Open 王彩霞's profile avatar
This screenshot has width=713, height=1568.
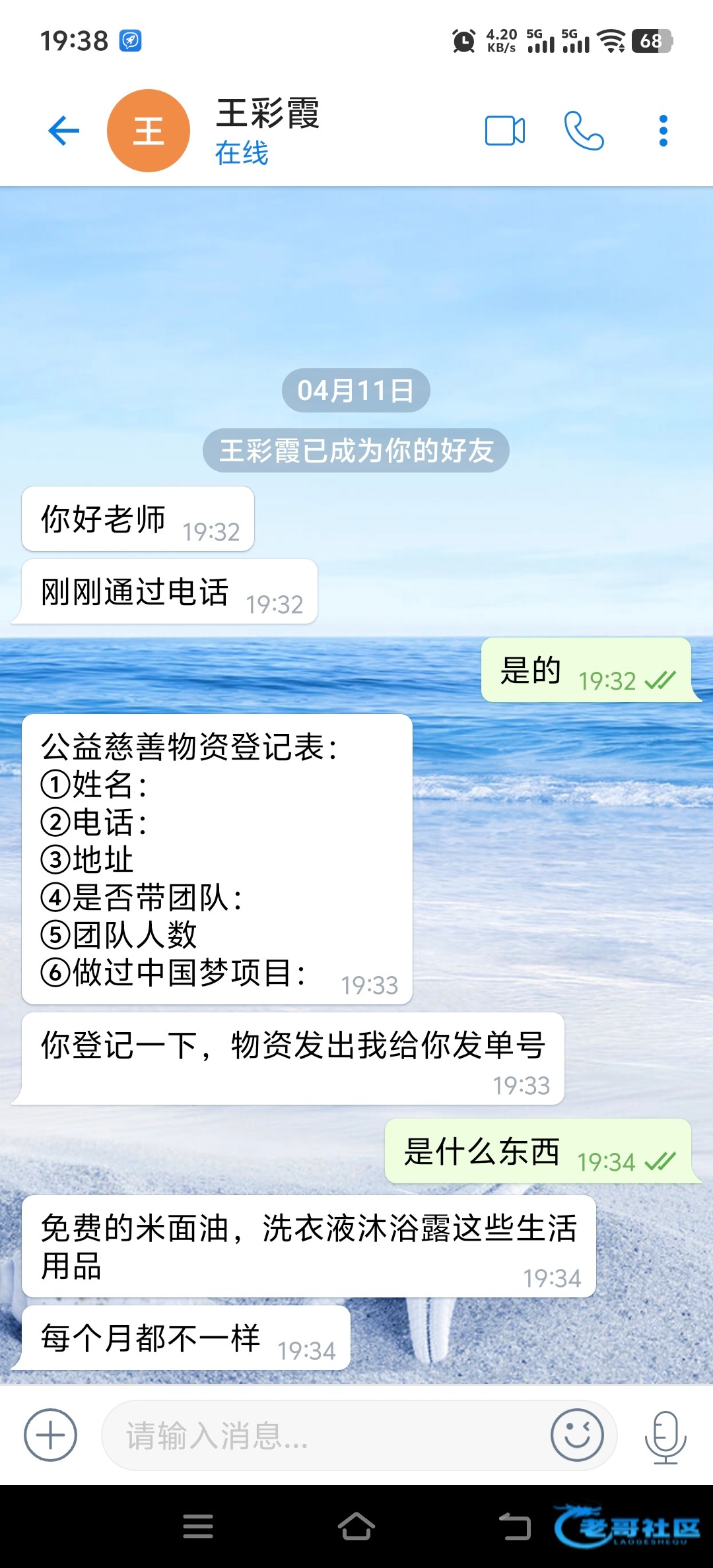(x=149, y=131)
